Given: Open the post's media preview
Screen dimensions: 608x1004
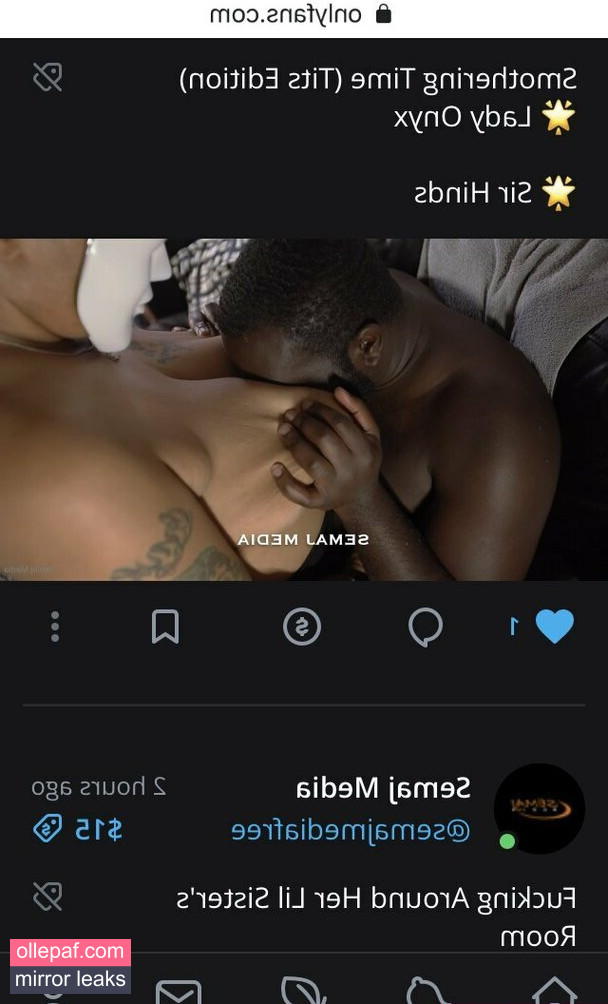Looking at the screenshot, I should coord(304,409).
